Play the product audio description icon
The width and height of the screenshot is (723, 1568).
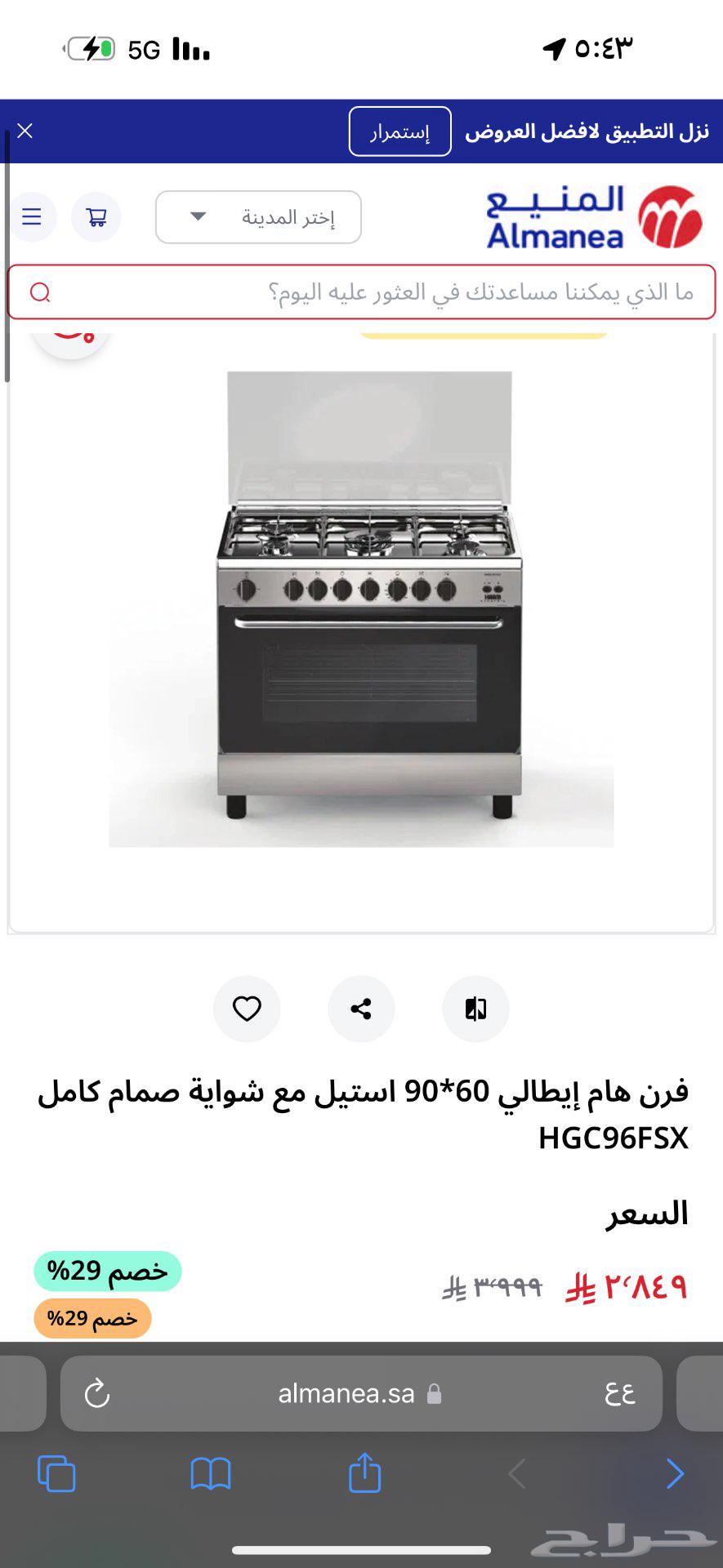[475, 1009]
